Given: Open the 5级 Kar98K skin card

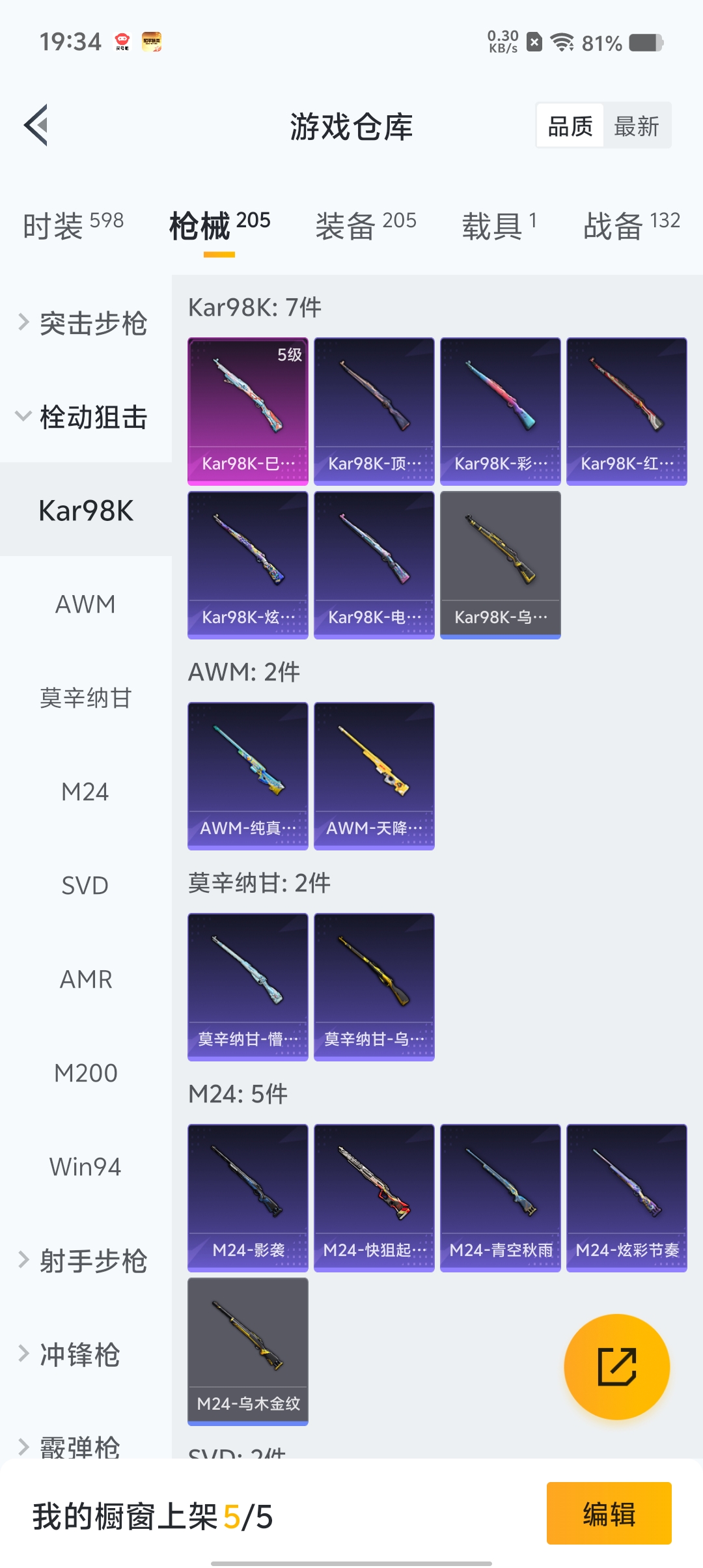Looking at the screenshot, I should [247, 410].
